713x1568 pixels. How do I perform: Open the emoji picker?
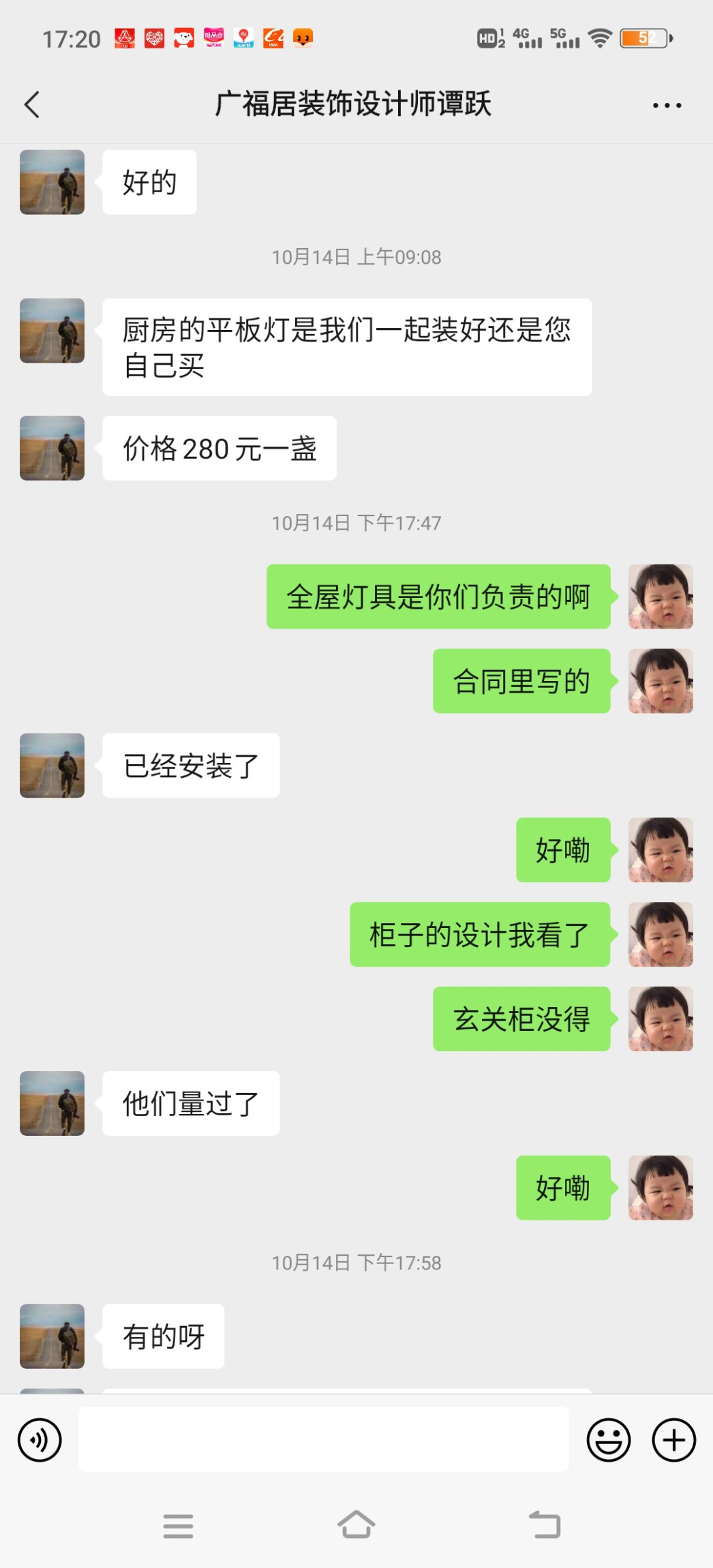pyautogui.click(x=608, y=1440)
